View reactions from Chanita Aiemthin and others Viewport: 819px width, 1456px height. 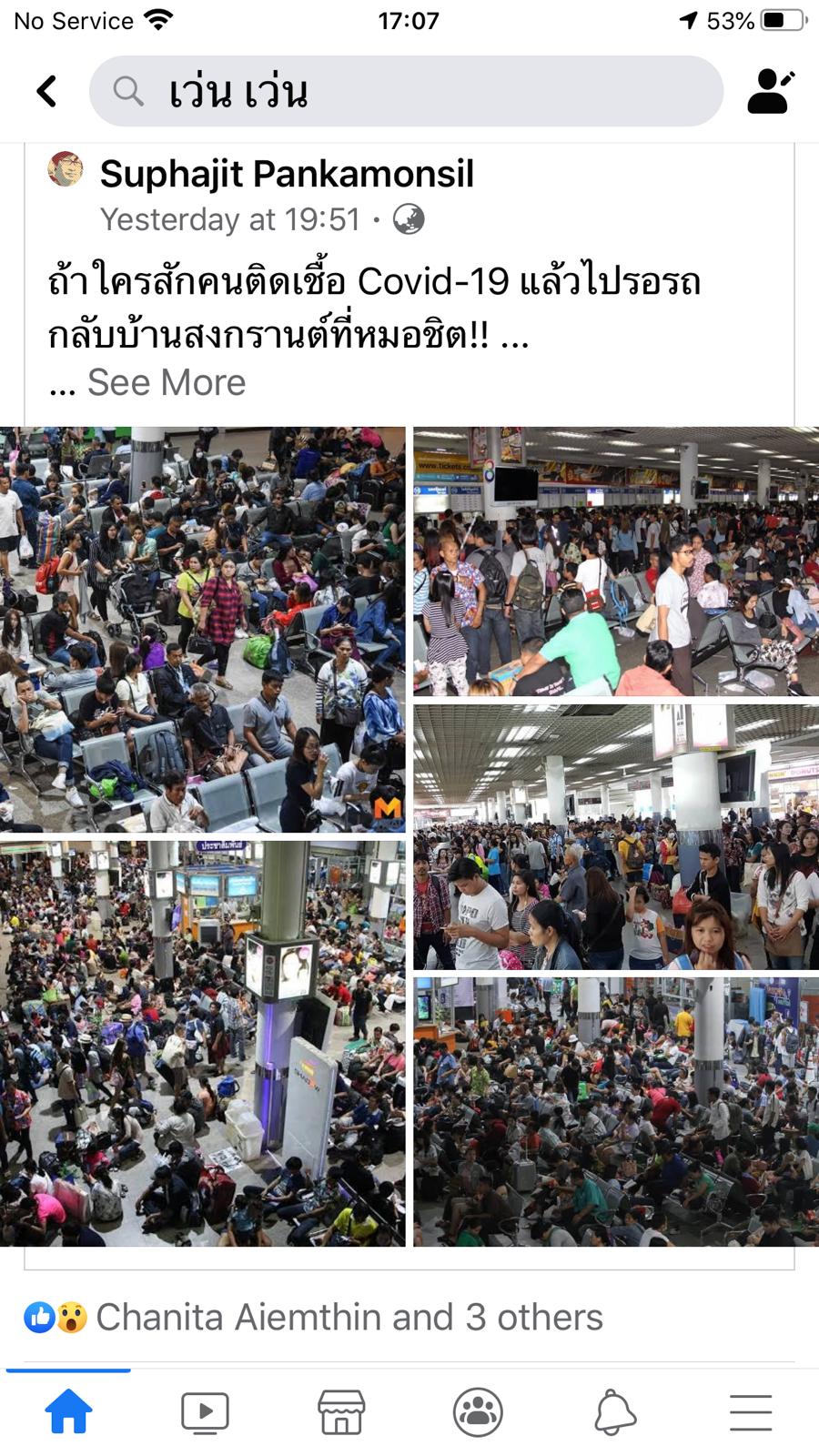coord(349,1317)
